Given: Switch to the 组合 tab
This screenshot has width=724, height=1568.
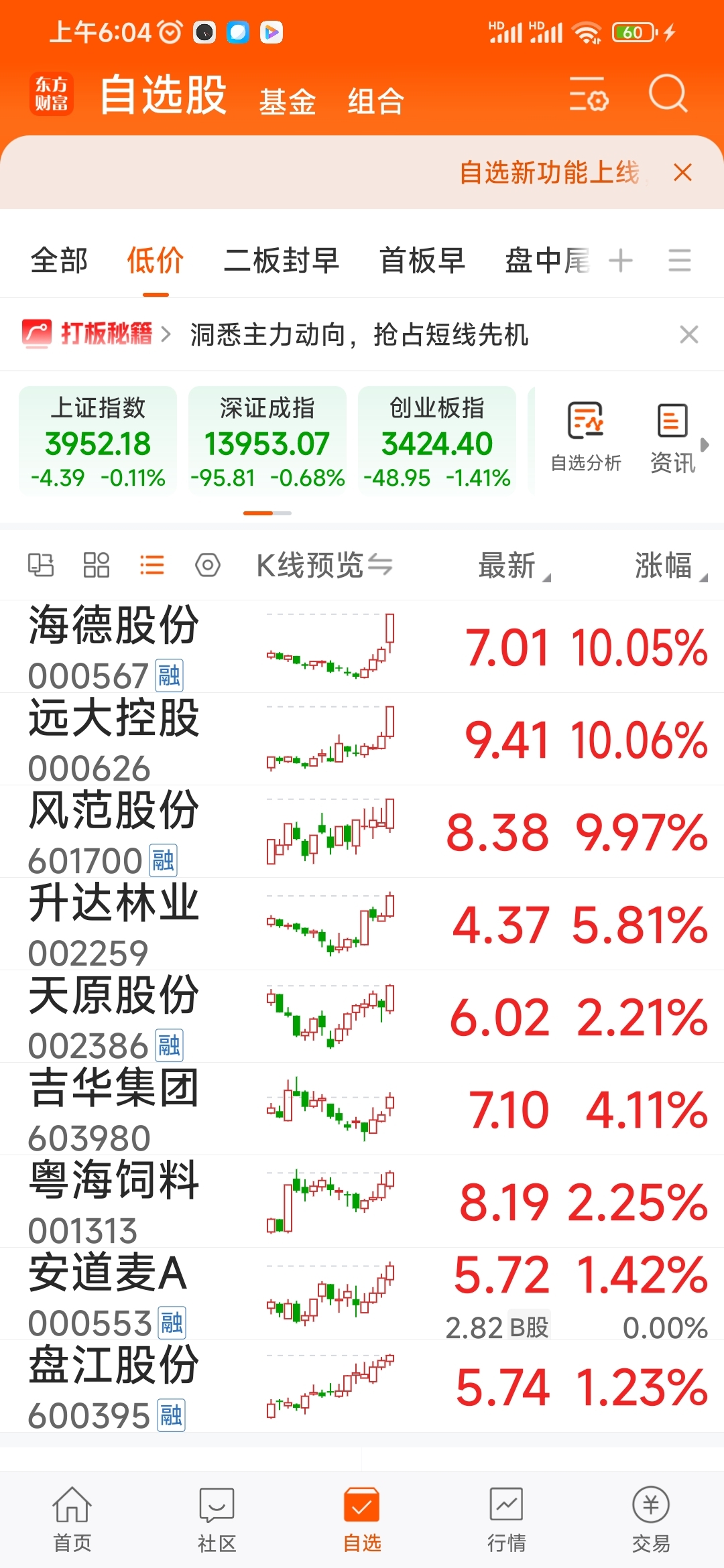Looking at the screenshot, I should click(375, 102).
